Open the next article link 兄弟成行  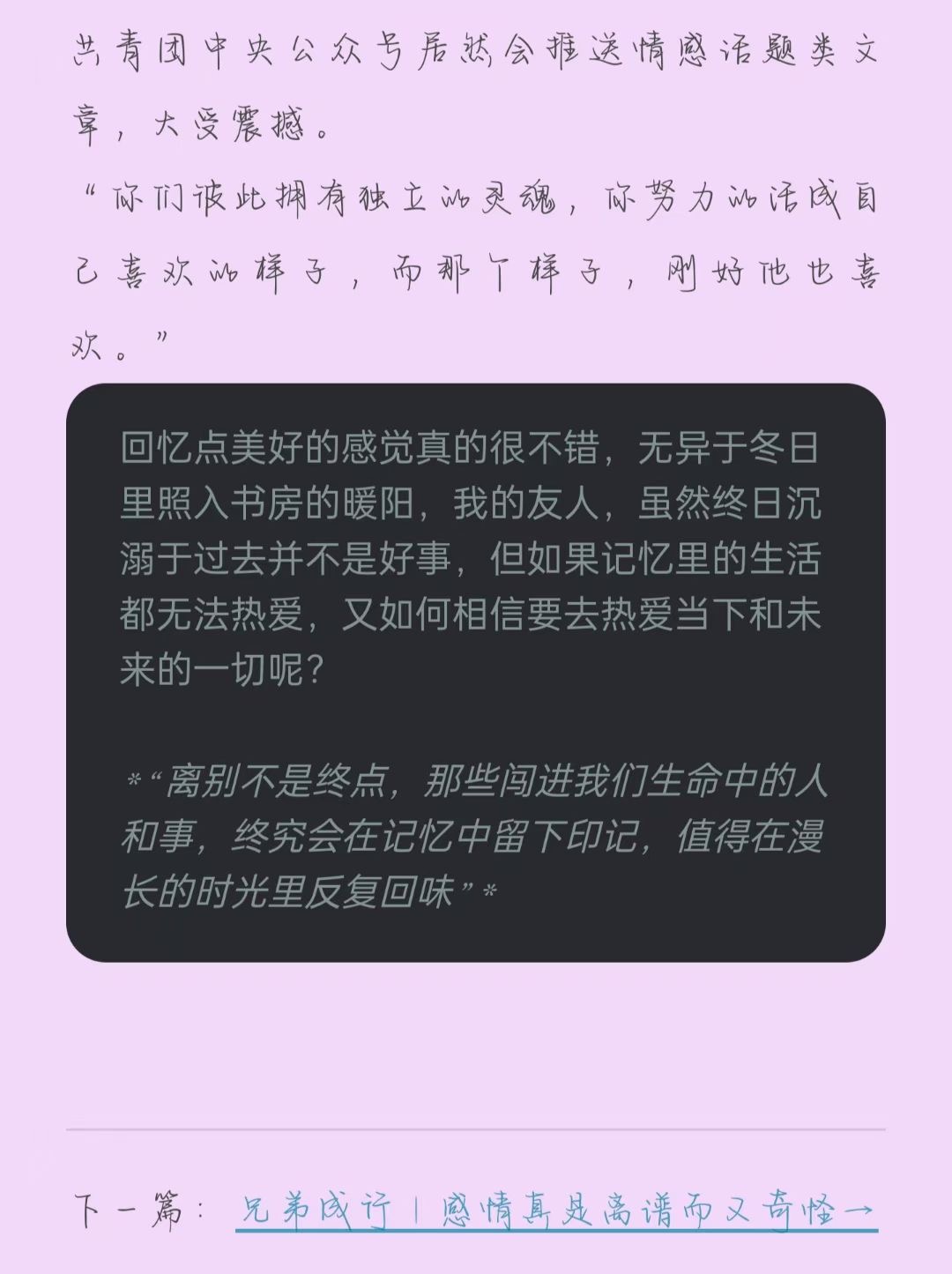point(555,1211)
